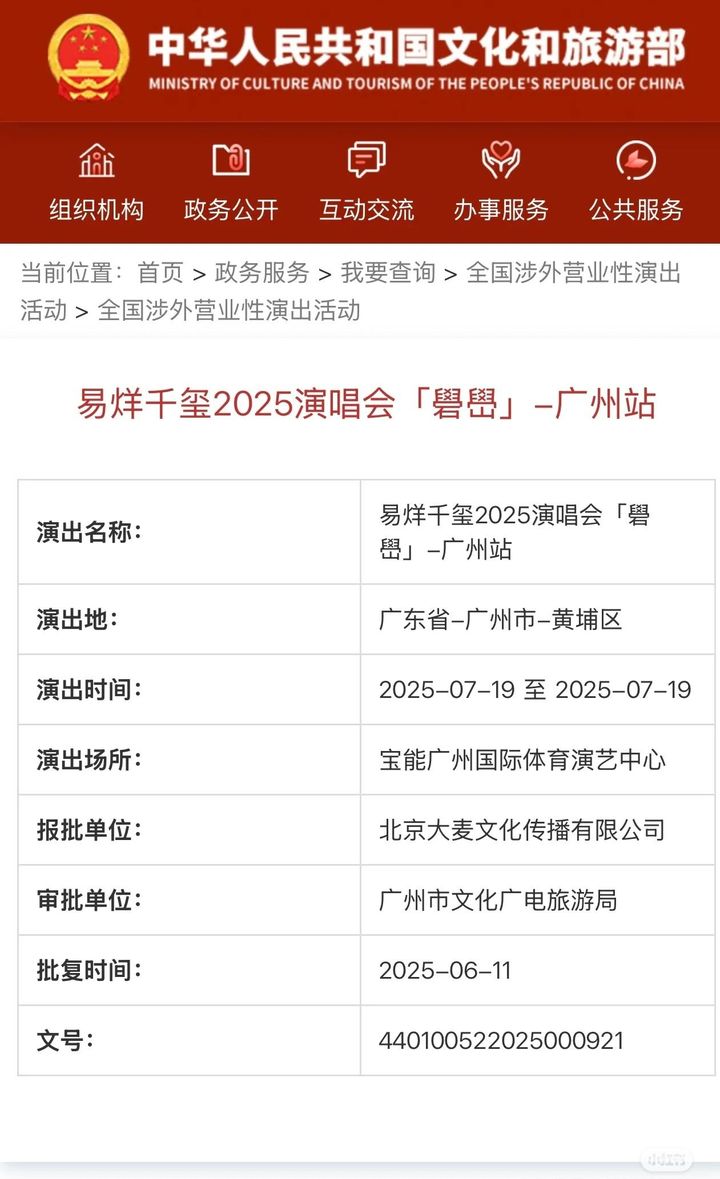Return to 首页 via the breadcrumb
The image size is (720, 1179).
(160, 273)
